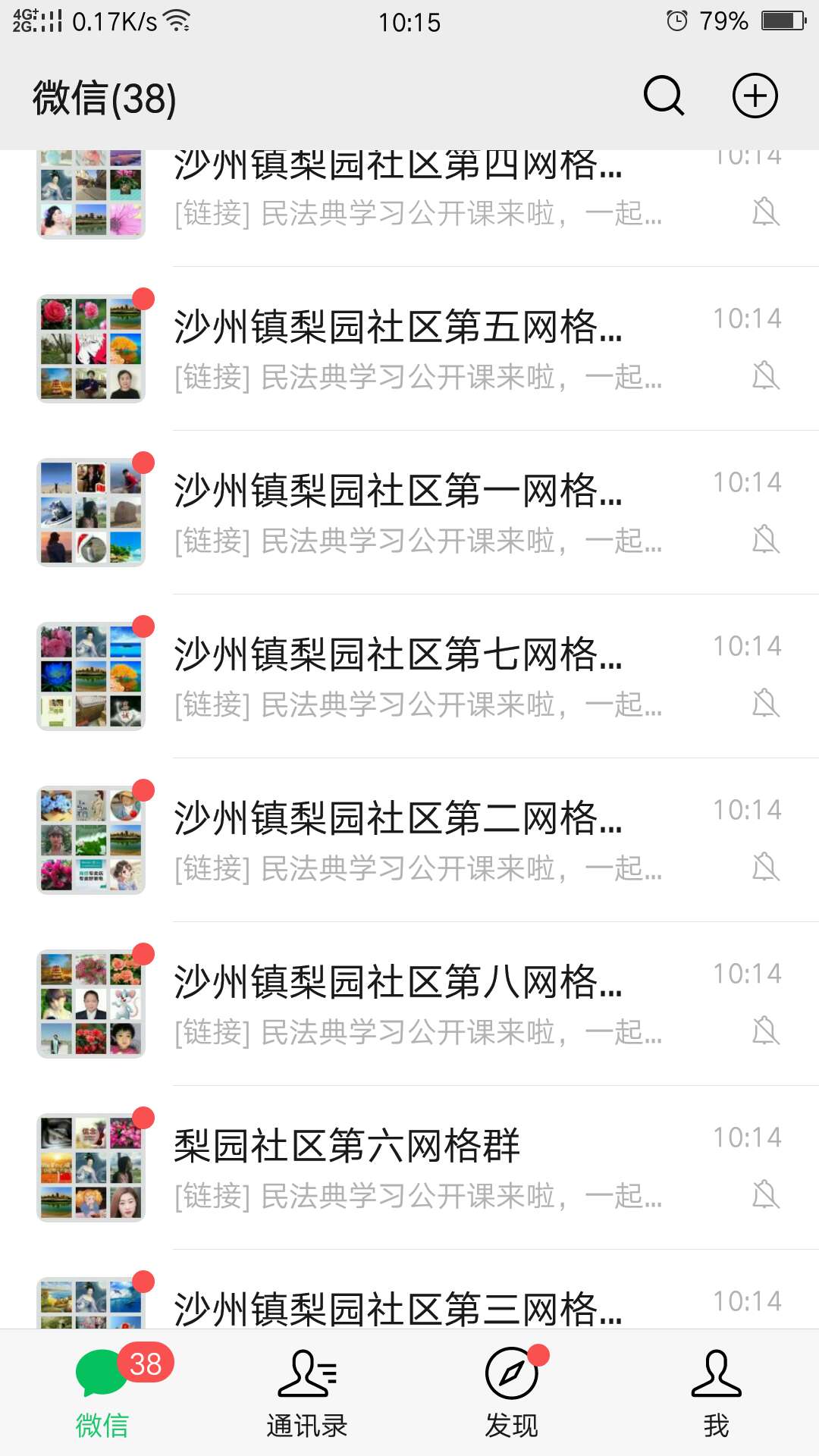Open the search icon in WeChat header
The width and height of the screenshot is (819, 1456).
[x=664, y=96]
